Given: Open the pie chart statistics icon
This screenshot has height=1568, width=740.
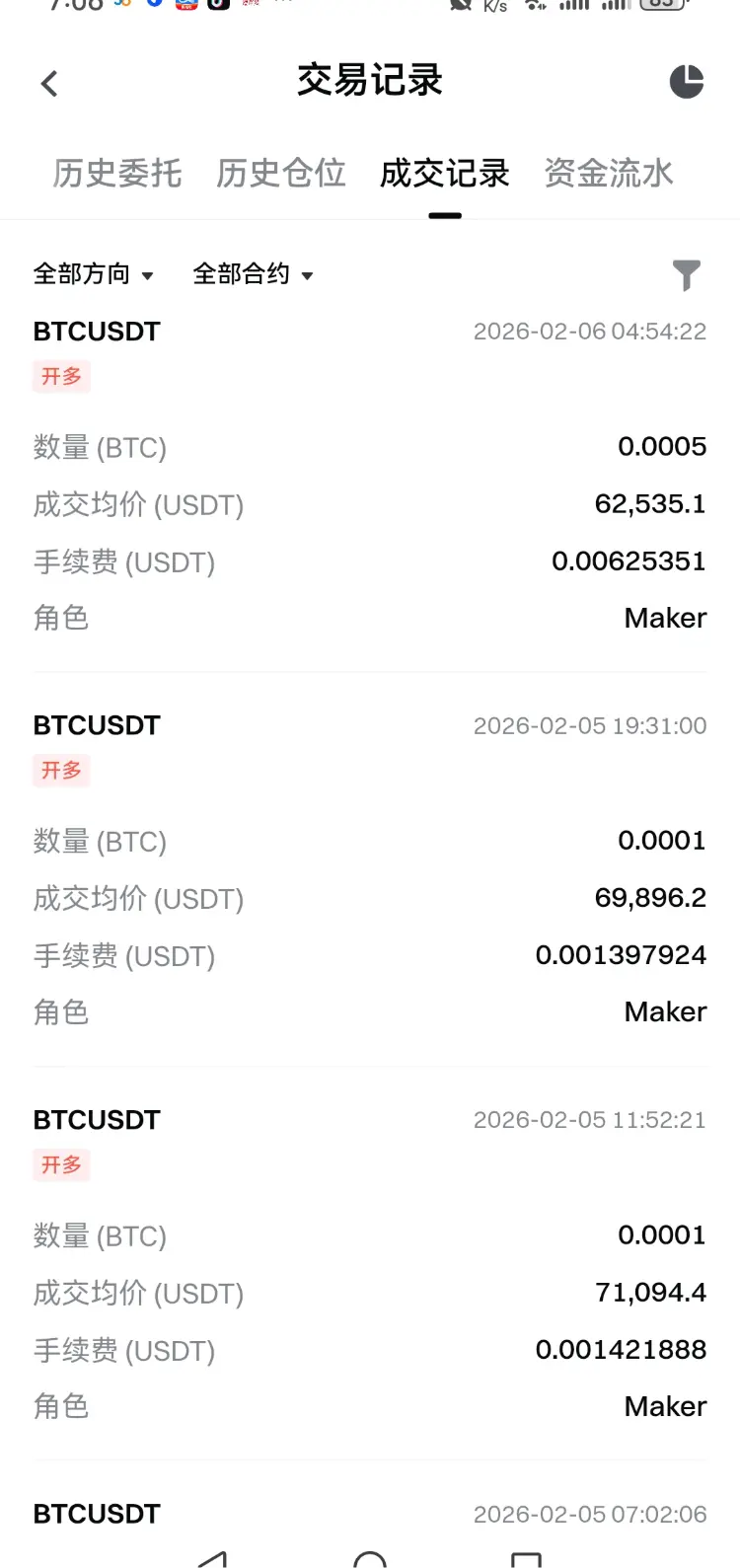Looking at the screenshot, I should [x=686, y=82].
